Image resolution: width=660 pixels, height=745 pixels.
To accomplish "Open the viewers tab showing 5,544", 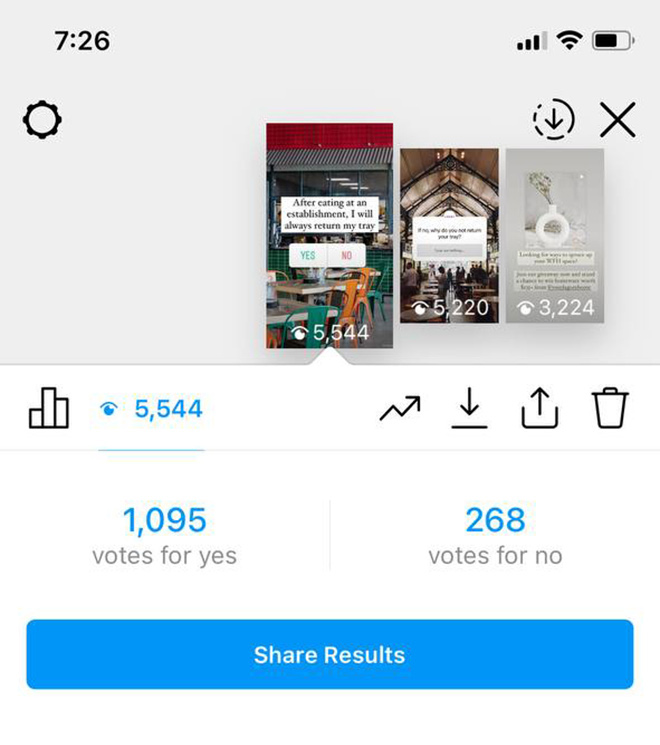I will click(x=152, y=408).
